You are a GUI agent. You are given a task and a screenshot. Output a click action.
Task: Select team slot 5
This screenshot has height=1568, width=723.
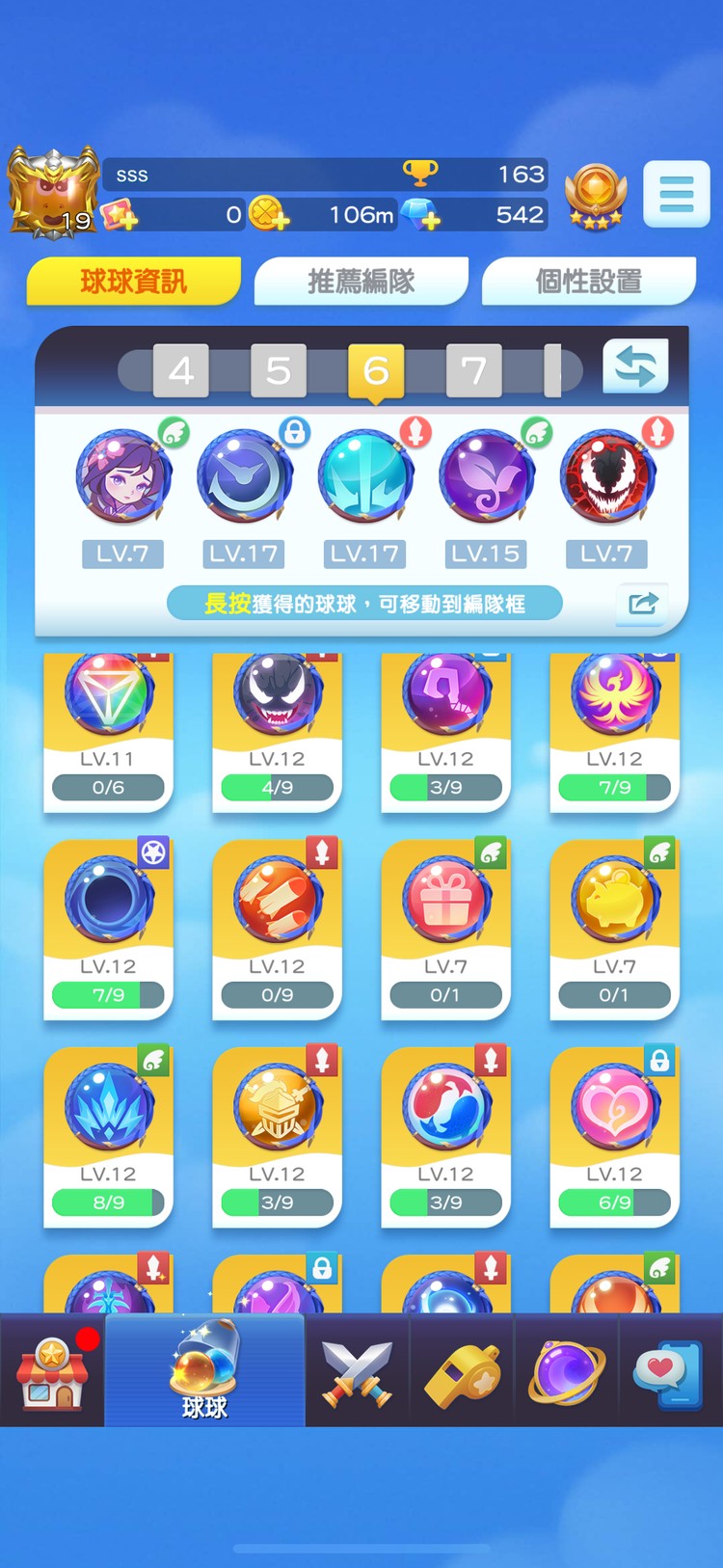click(x=279, y=370)
